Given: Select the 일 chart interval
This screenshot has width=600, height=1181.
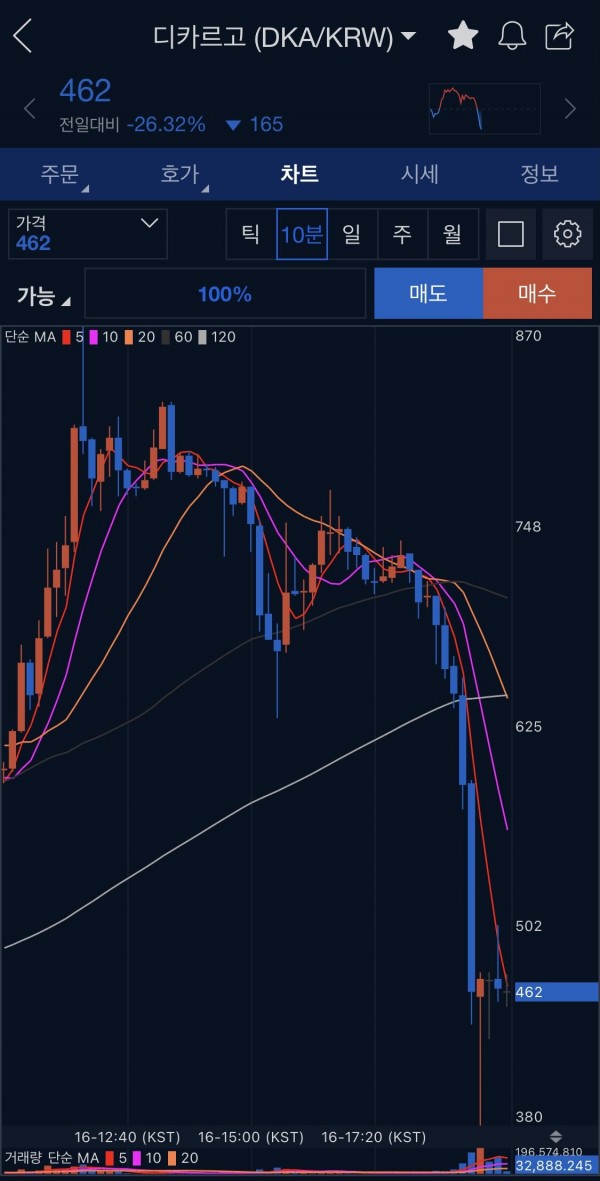Looking at the screenshot, I should point(352,234).
